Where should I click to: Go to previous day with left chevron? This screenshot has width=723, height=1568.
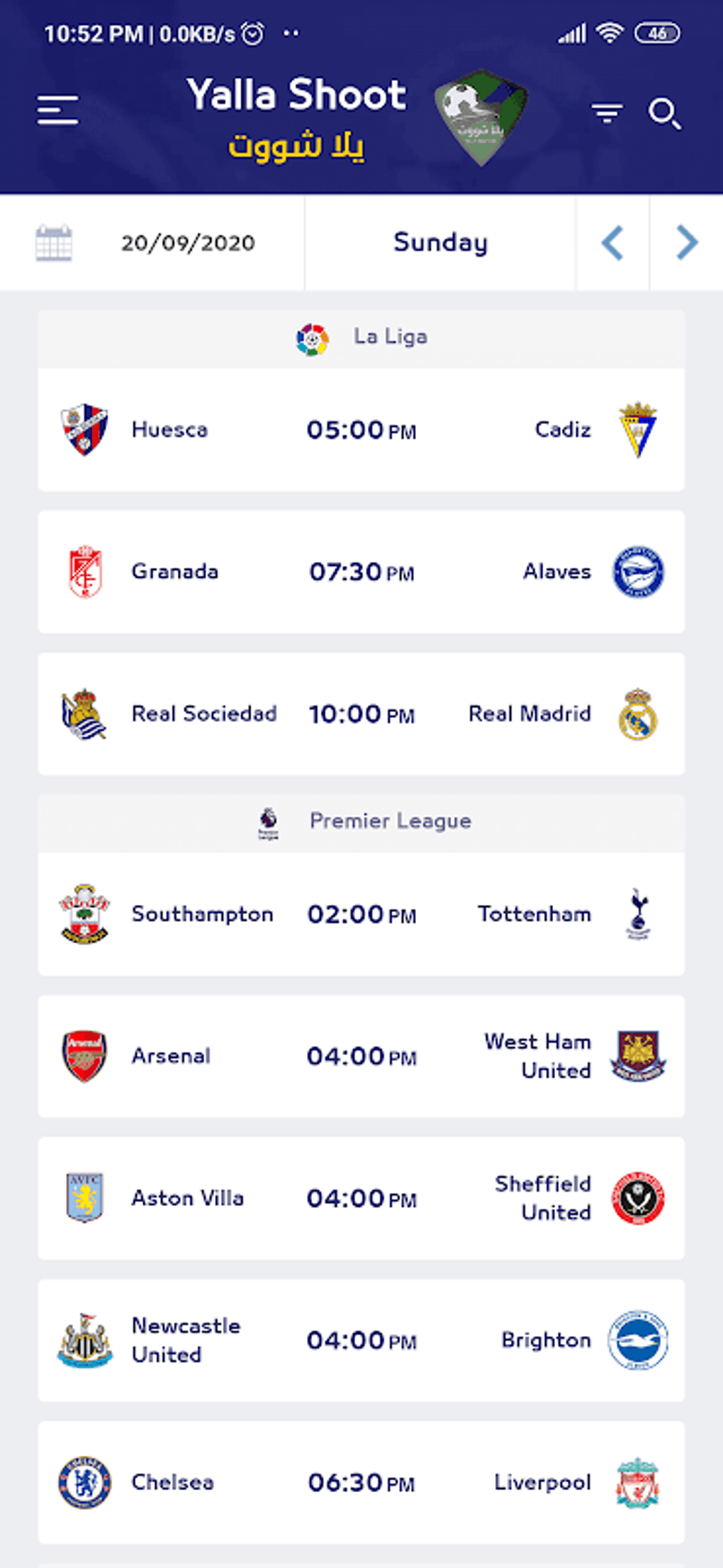[614, 242]
